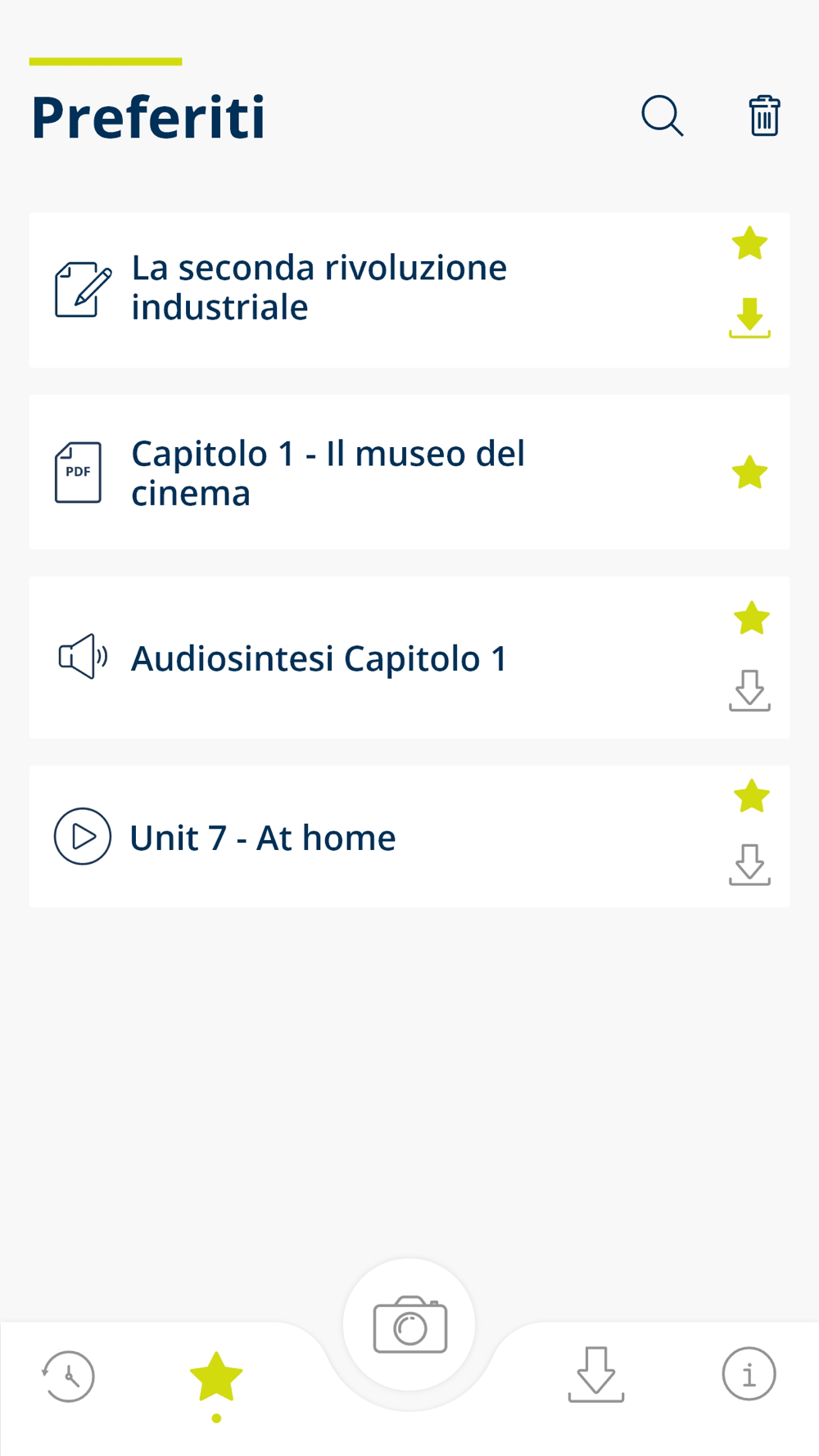The height and width of the screenshot is (1456, 819).
Task: Switch to the history tab
Action: [x=69, y=1376]
